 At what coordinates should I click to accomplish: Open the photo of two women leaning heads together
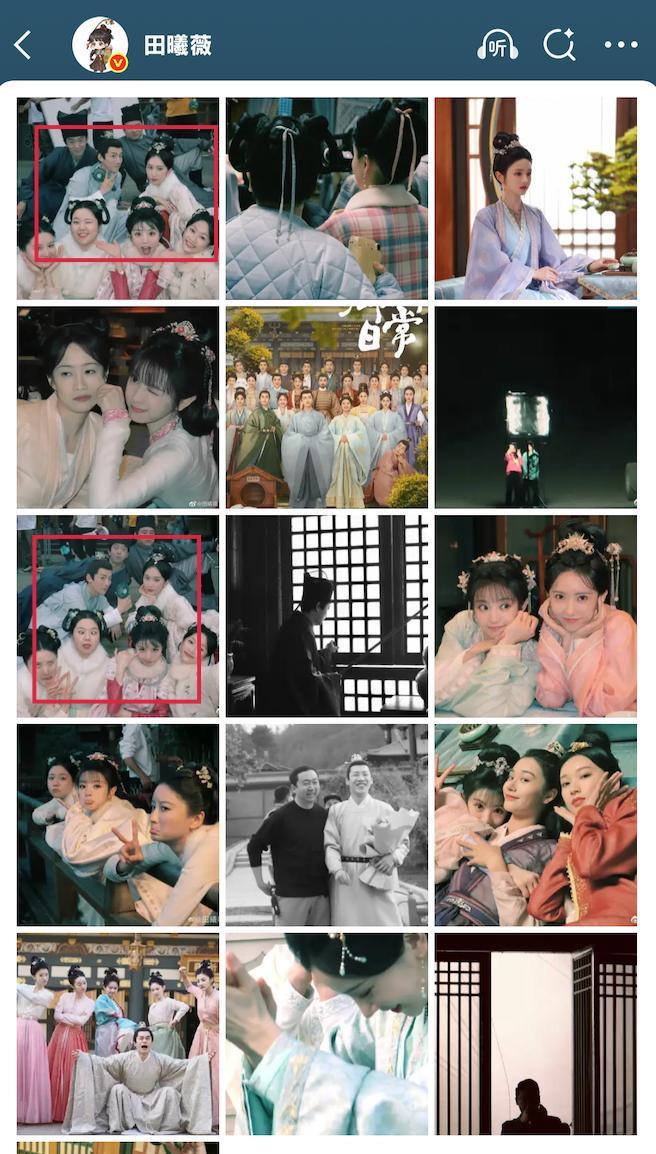tap(117, 407)
